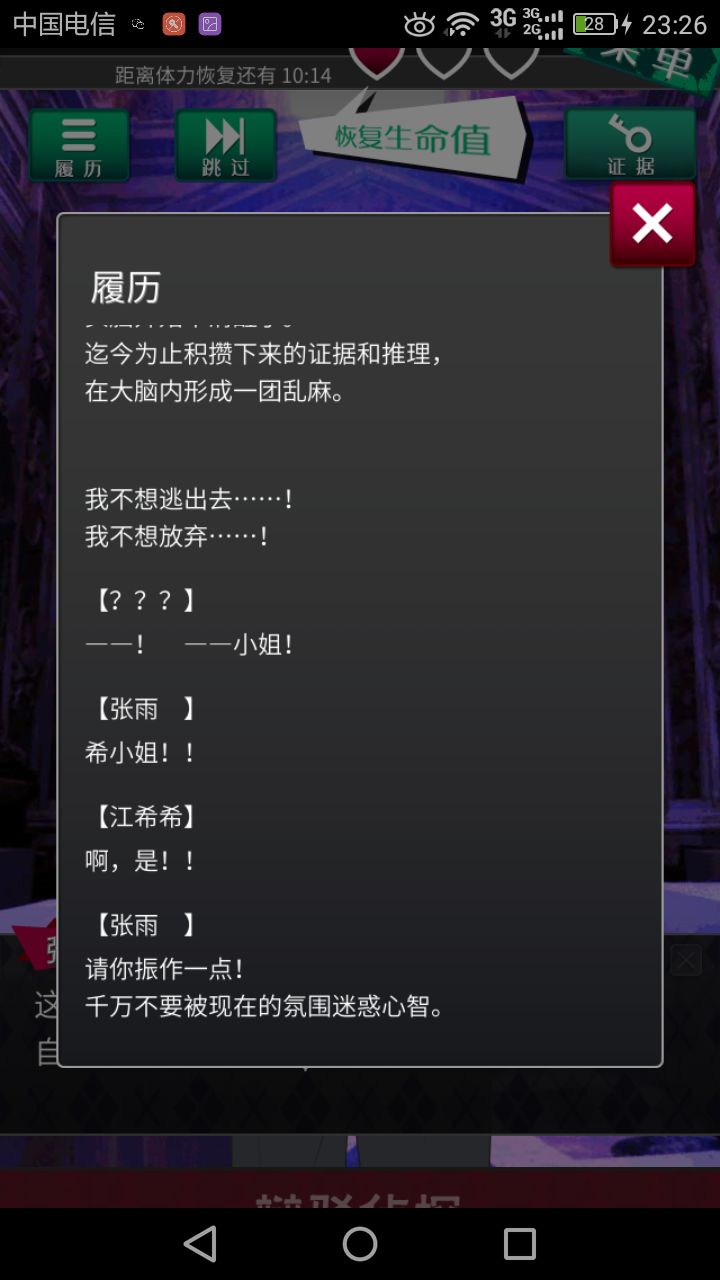Tap the 跳过 skip button
Screen dimensions: 720x1280
click(x=226, y=145)
